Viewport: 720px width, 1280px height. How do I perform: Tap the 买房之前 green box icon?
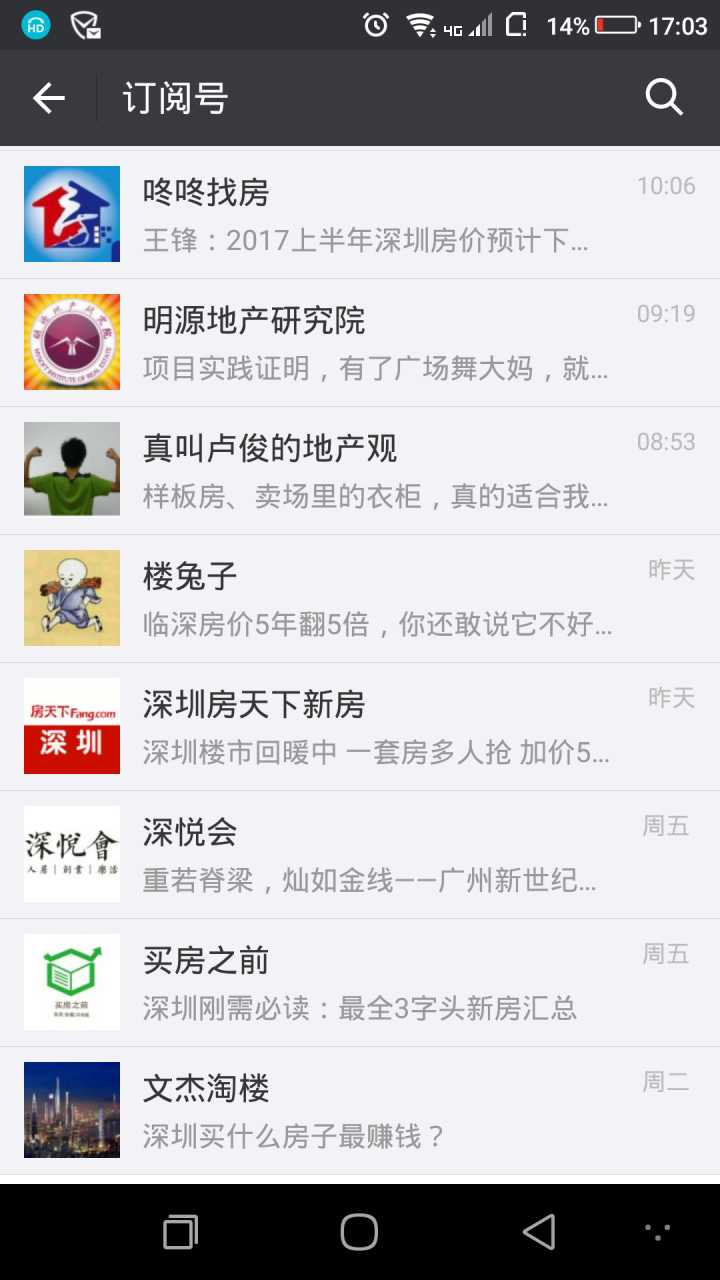tap(71, 981)
